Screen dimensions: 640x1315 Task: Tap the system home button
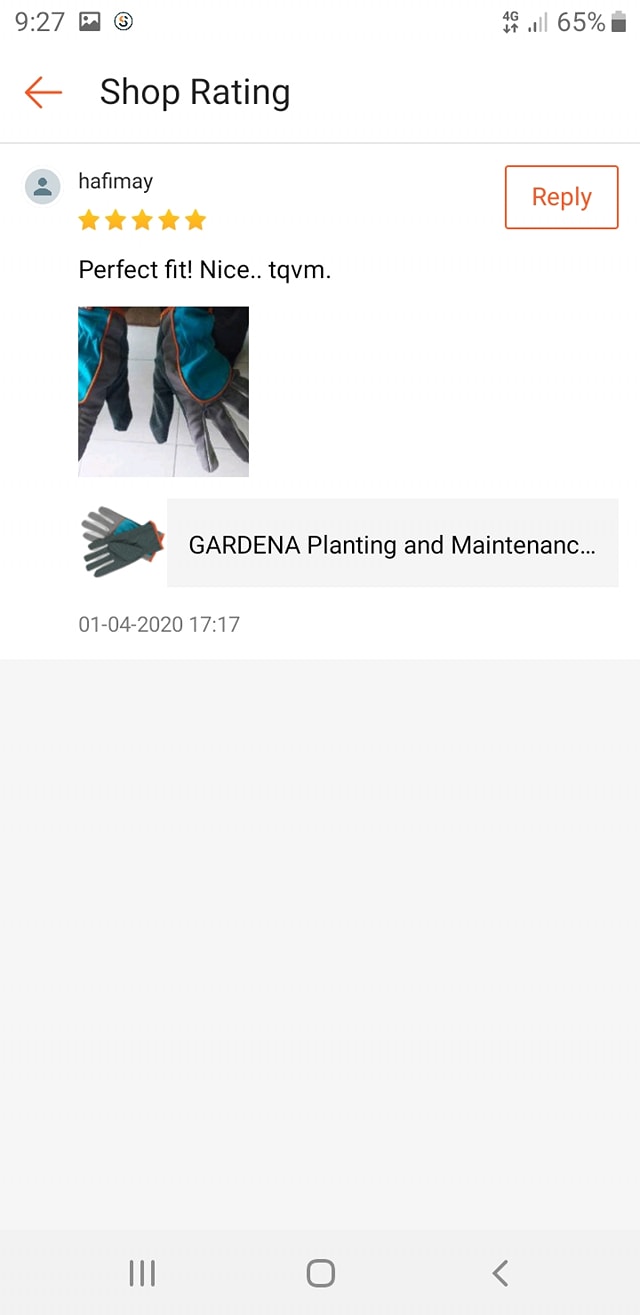coord(320,1272)
